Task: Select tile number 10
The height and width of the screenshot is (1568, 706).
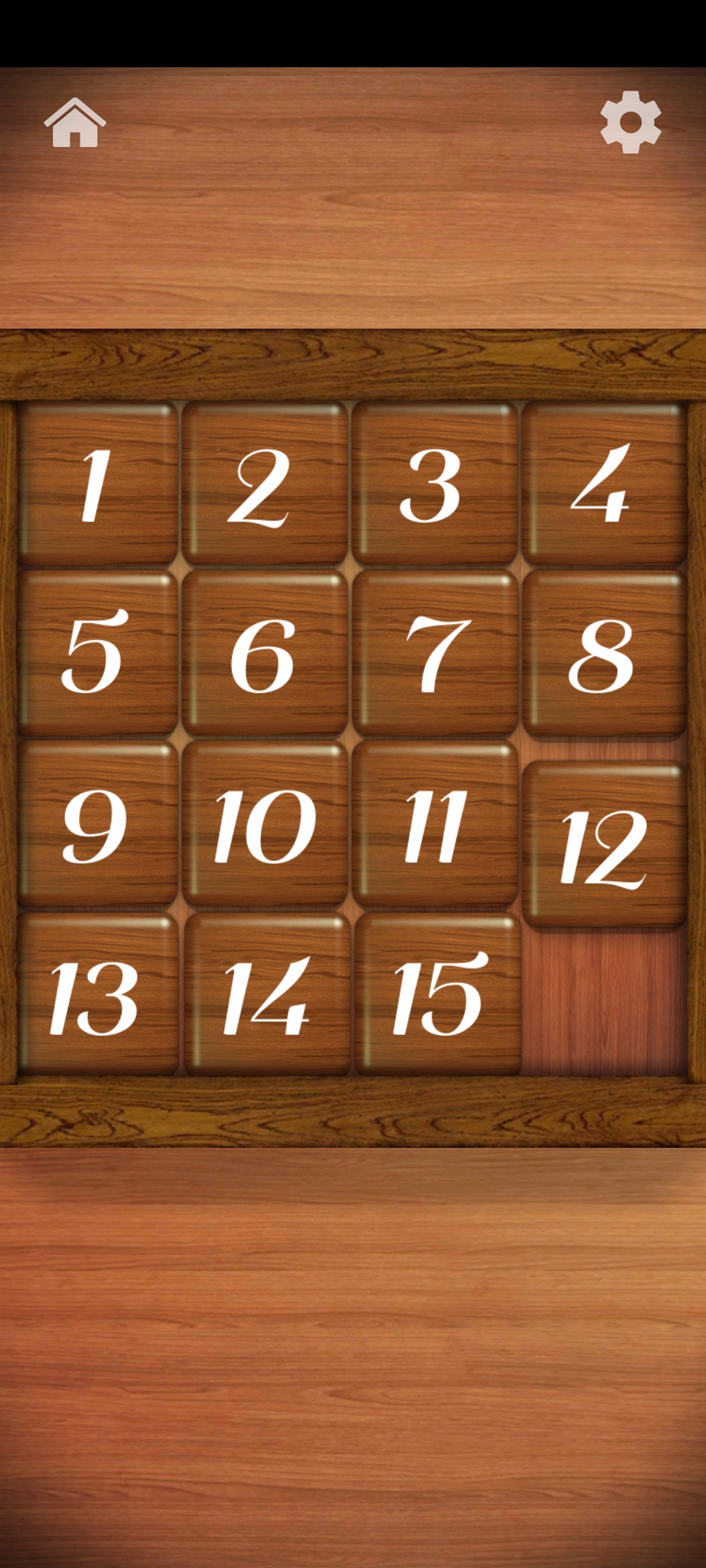Action: coord(265,823)
